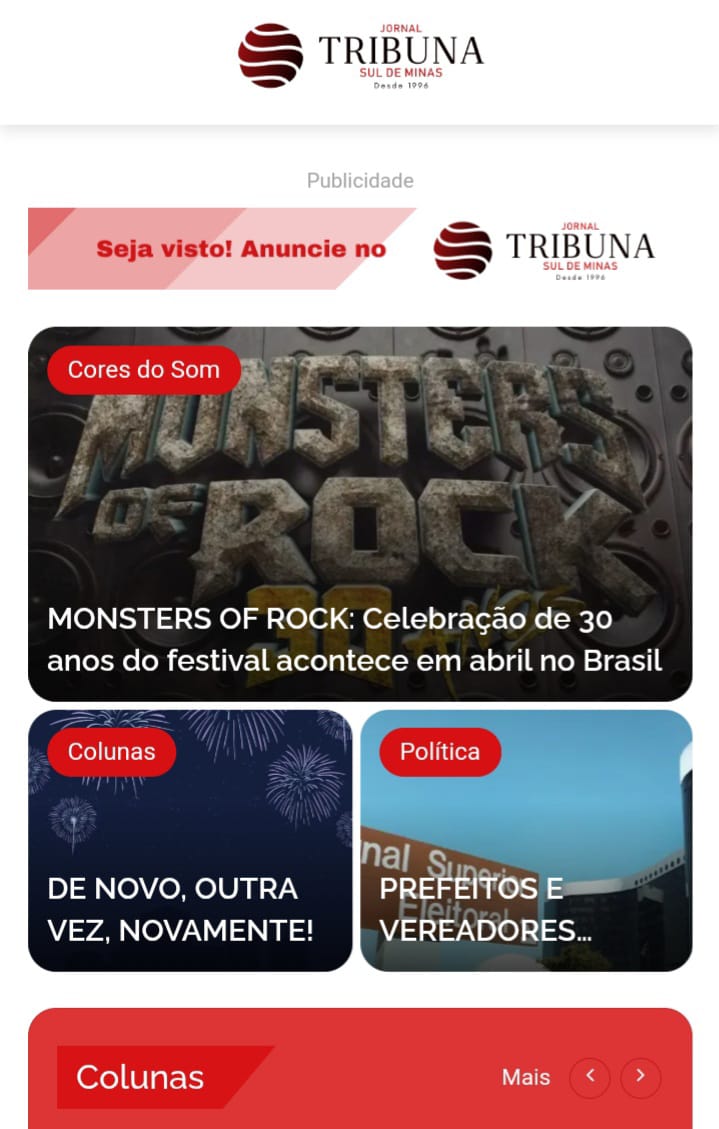Go to previous Colunas slide

pyautogui.click(x=590, y=1077)
